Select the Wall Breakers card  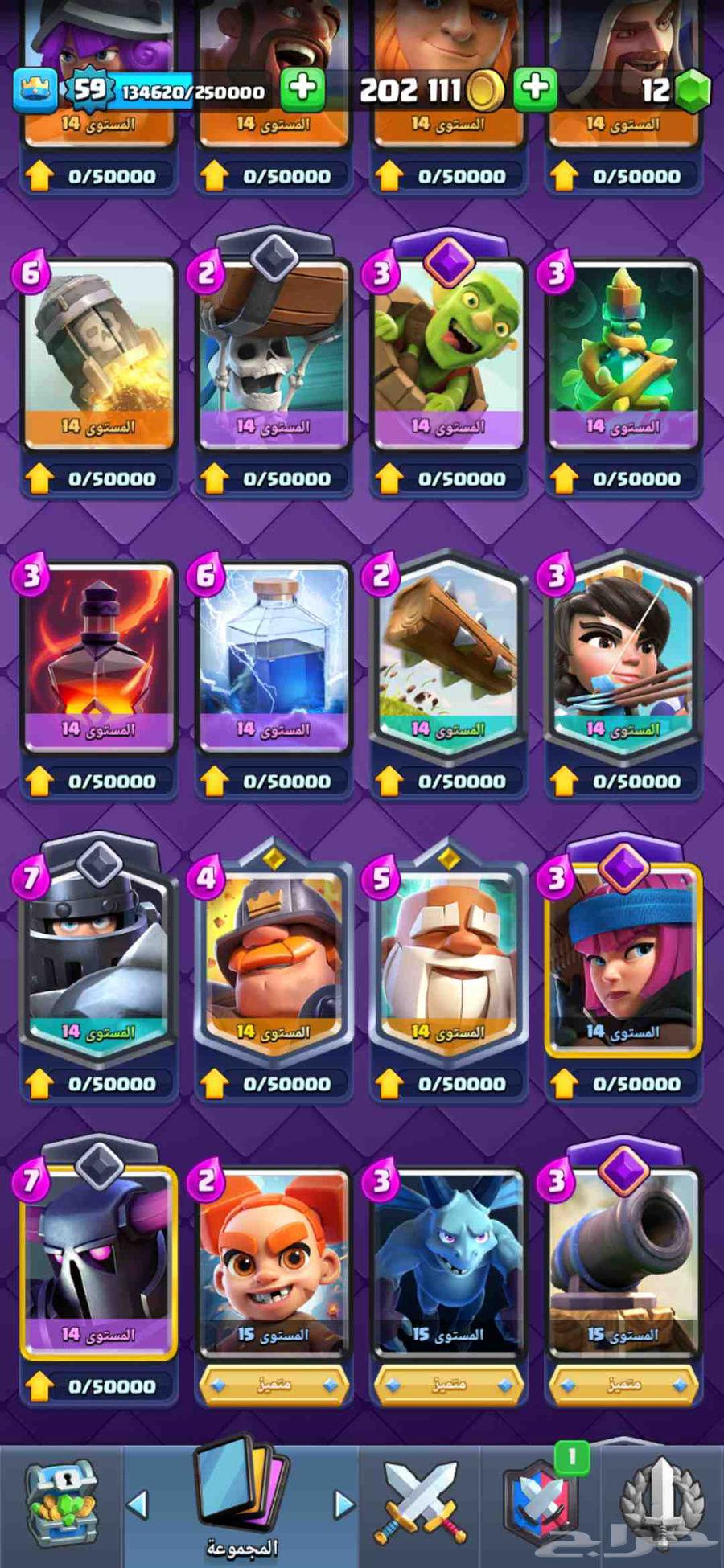coord(274,354)
